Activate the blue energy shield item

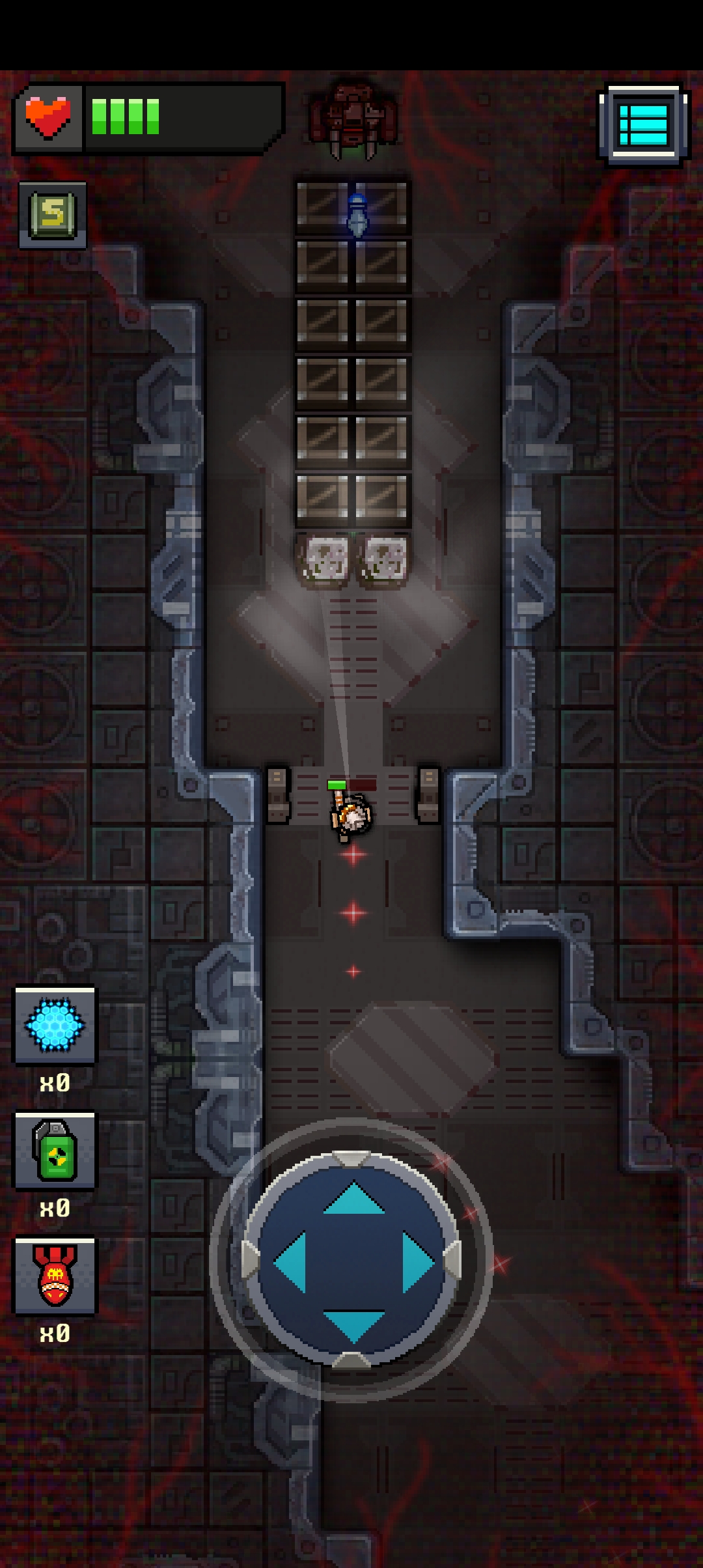pyautogui.click(x=55, y=1026)
